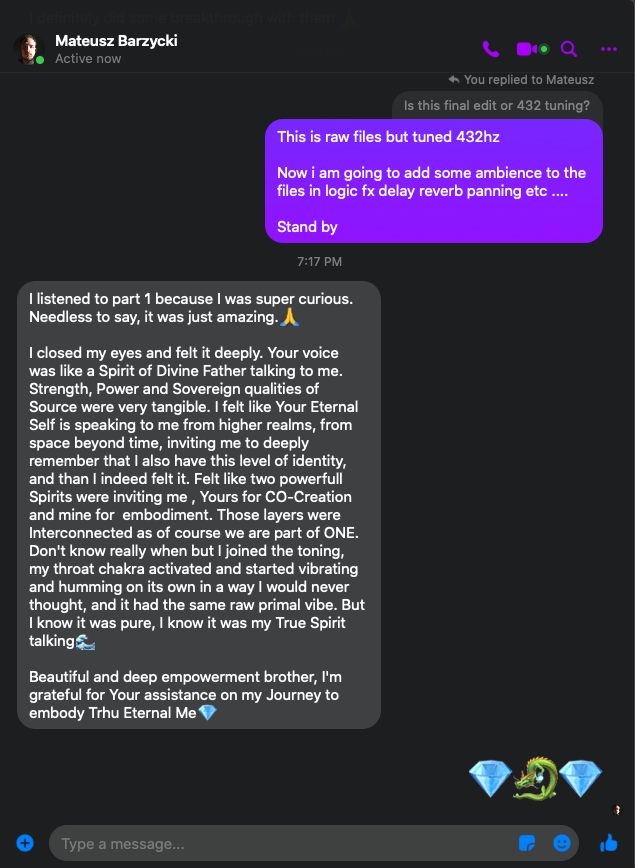Send a thumbs-up like
635x868 pixels.
pyautogui.click(x=608, y=843)
